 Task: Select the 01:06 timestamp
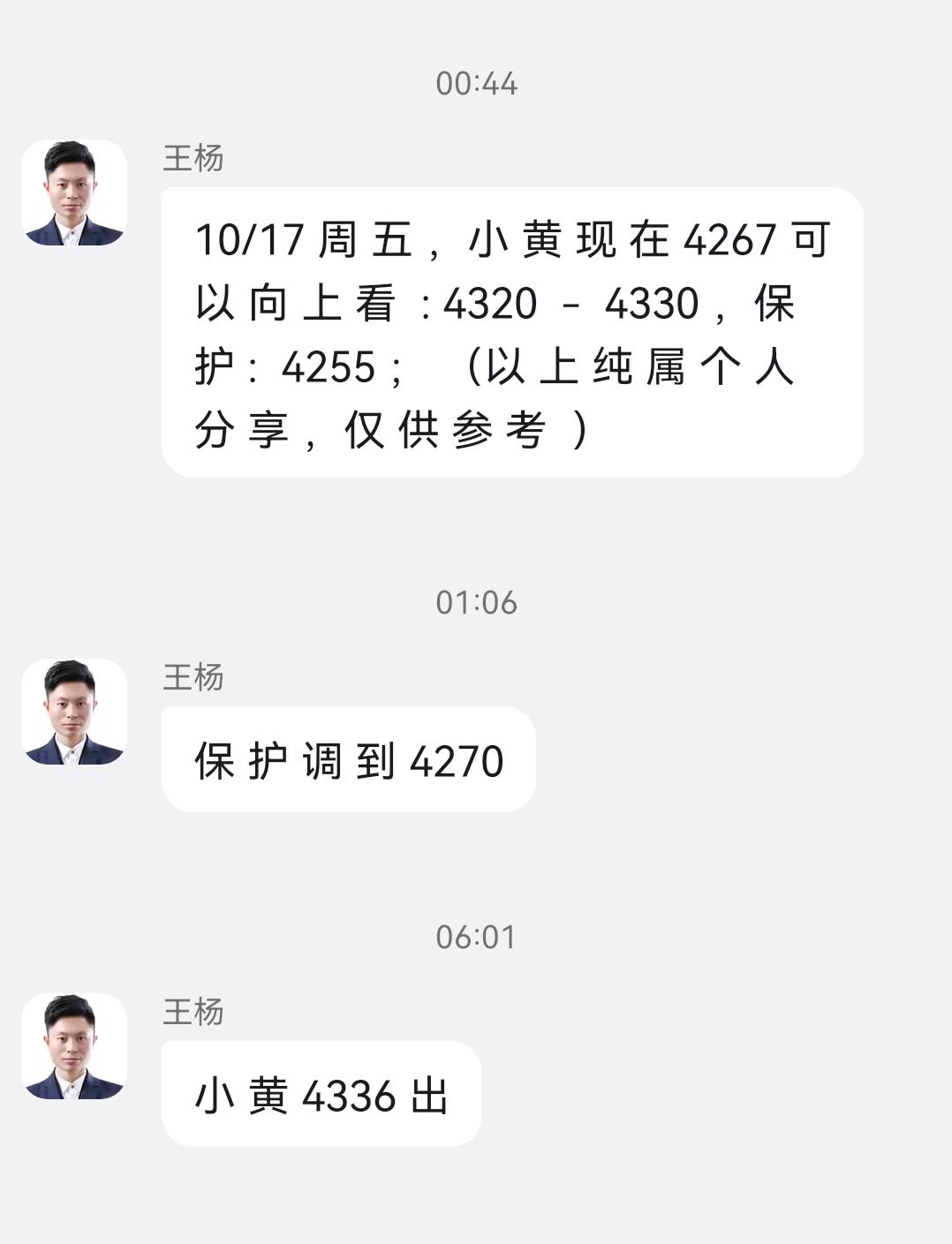click(475, 601)
